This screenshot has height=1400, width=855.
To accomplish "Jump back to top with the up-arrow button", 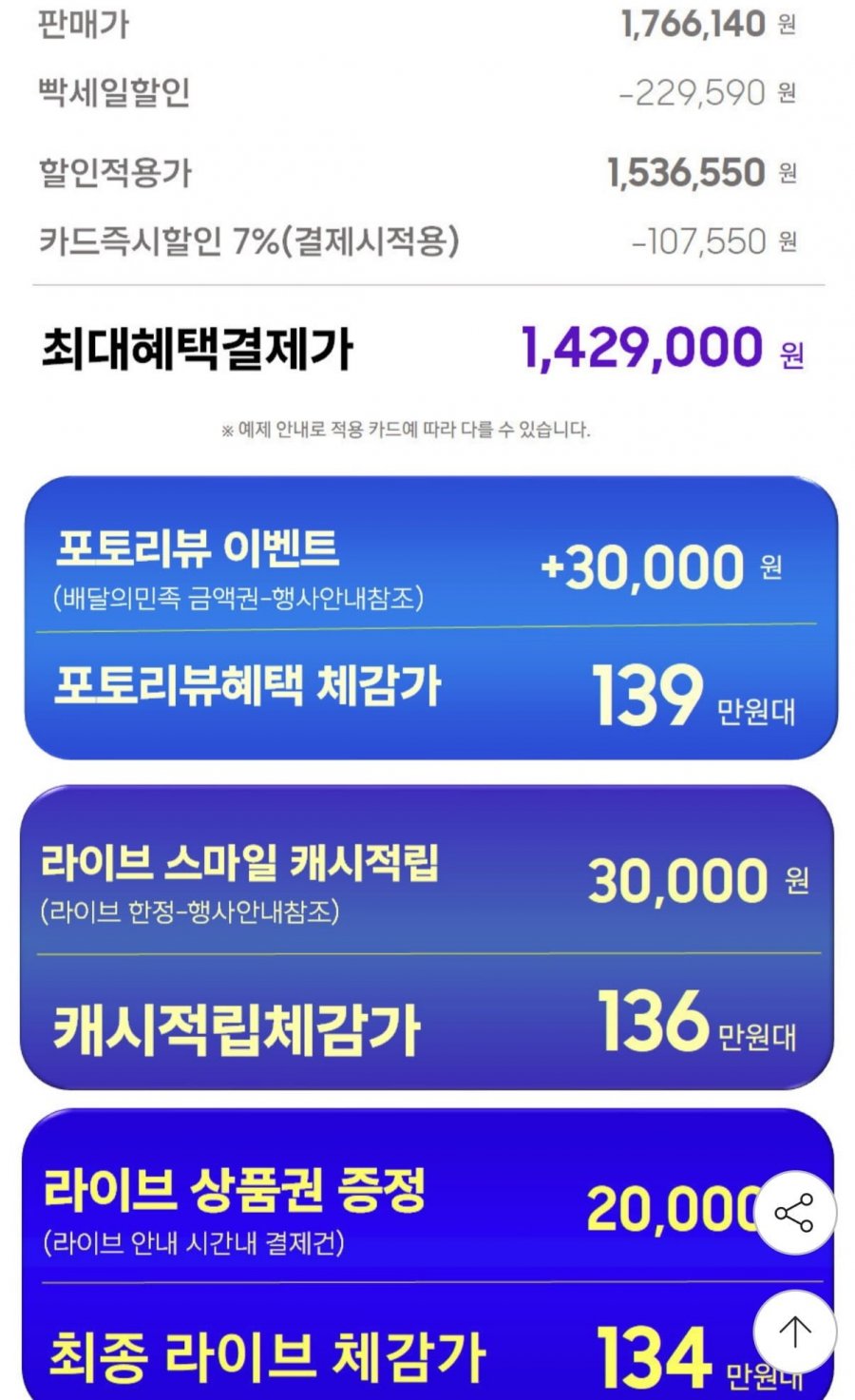I will [x=794, y=1332].
